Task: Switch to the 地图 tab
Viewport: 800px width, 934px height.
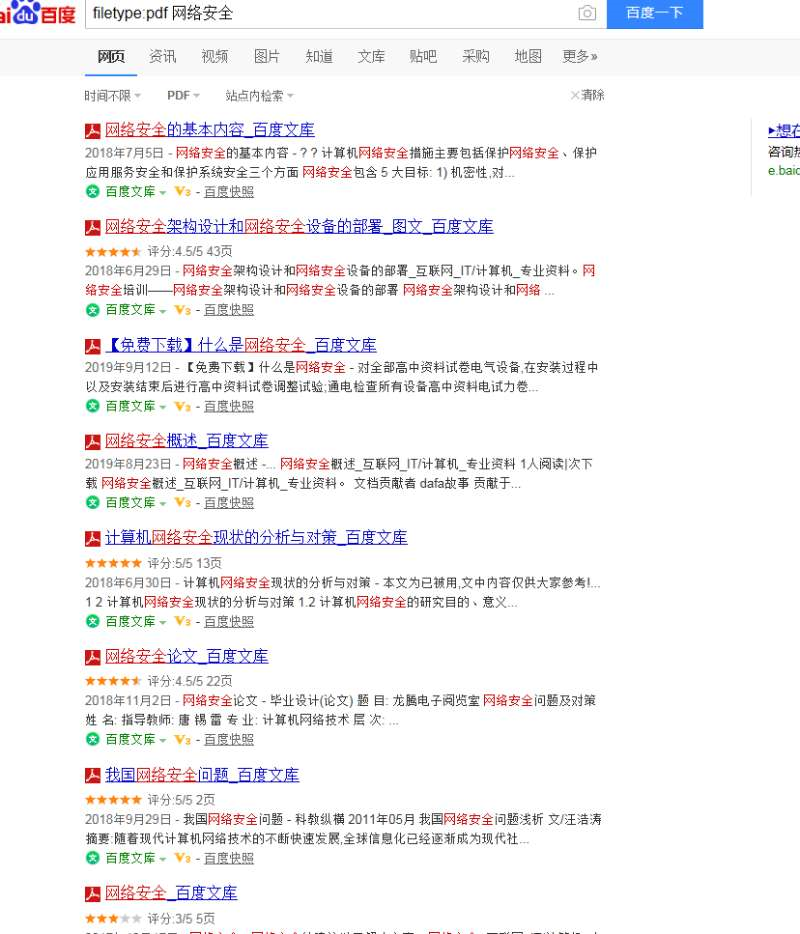Action: click(528, 57)
